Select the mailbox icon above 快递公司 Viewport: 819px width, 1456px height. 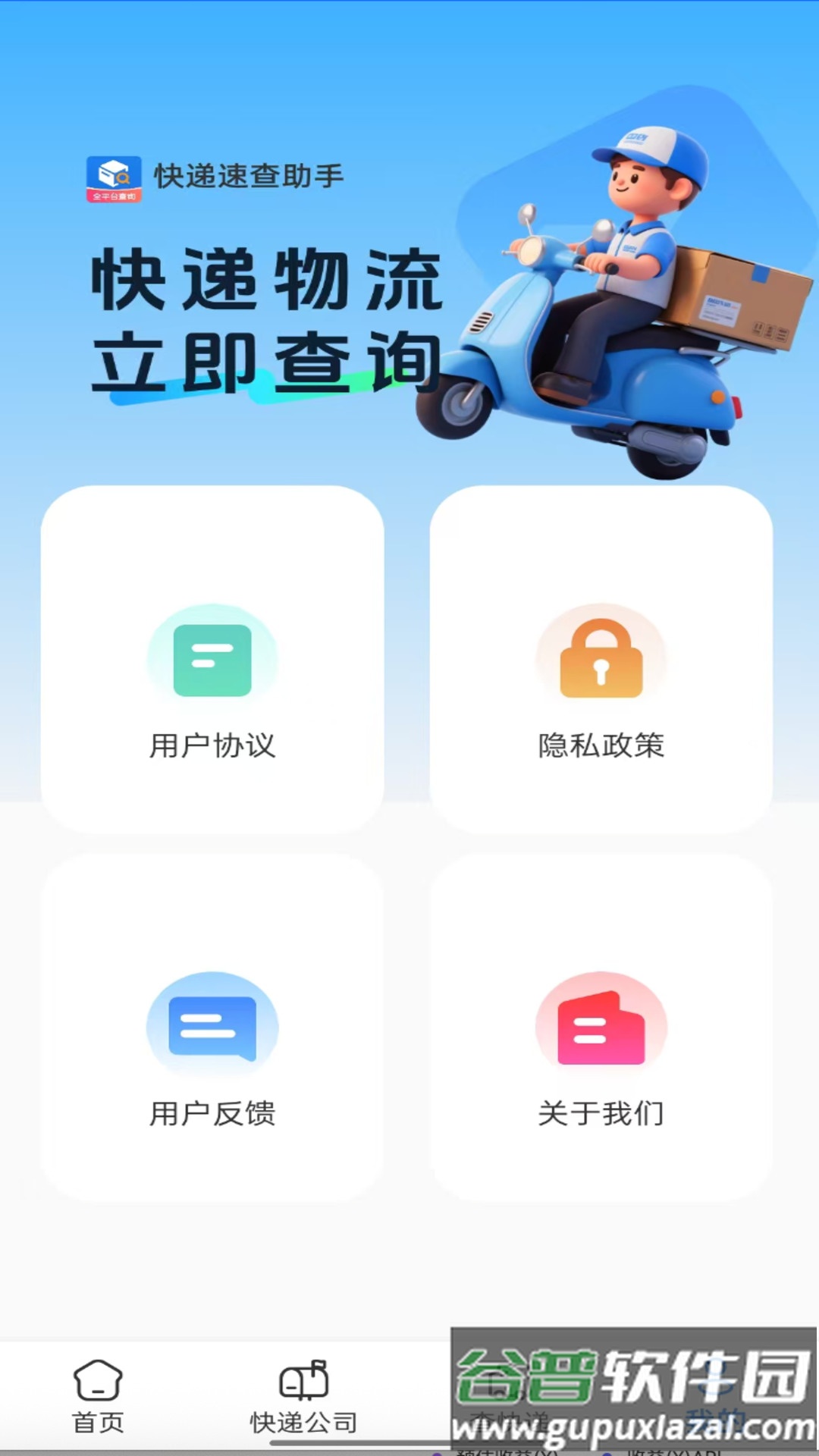[303, 1382]
